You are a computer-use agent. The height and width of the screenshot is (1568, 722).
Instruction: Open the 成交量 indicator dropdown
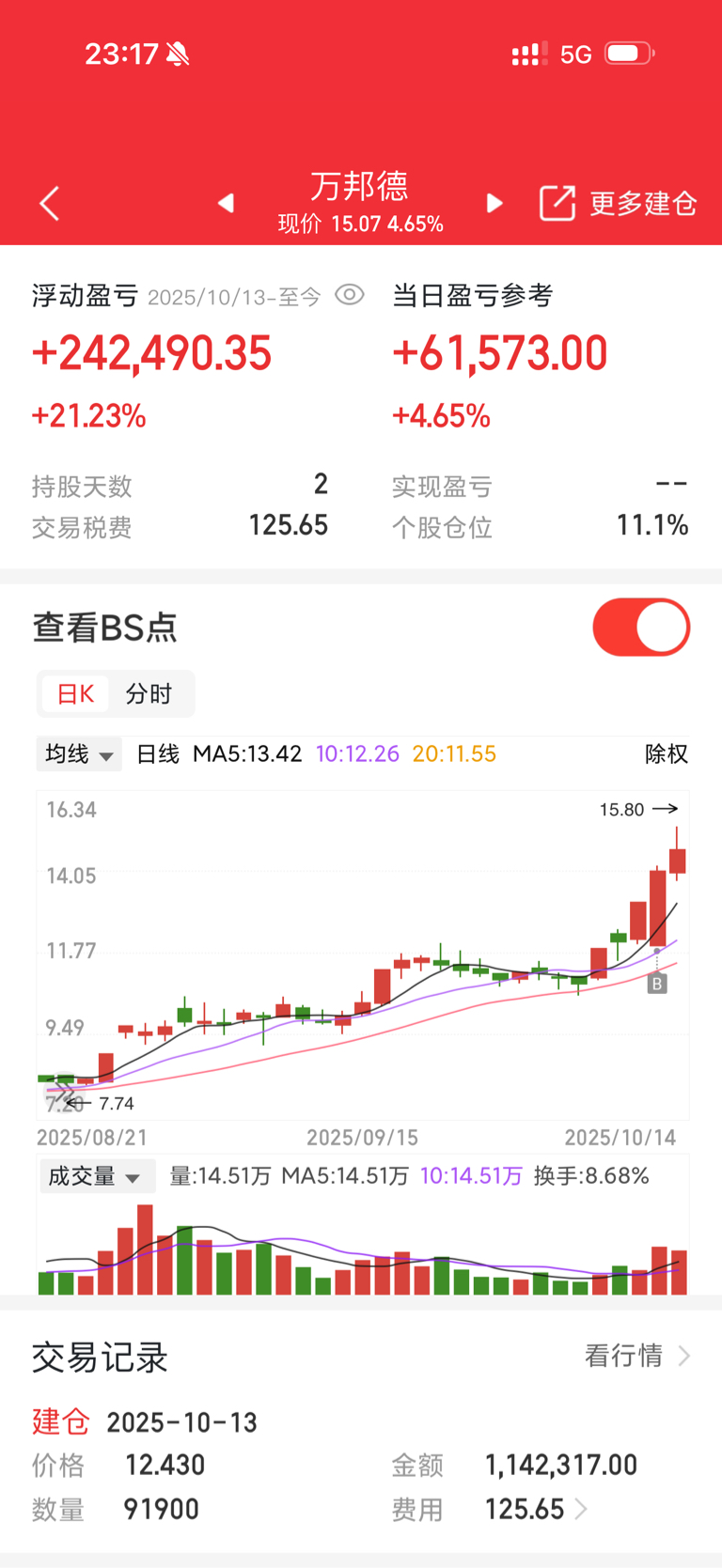tap(95, 1176)
